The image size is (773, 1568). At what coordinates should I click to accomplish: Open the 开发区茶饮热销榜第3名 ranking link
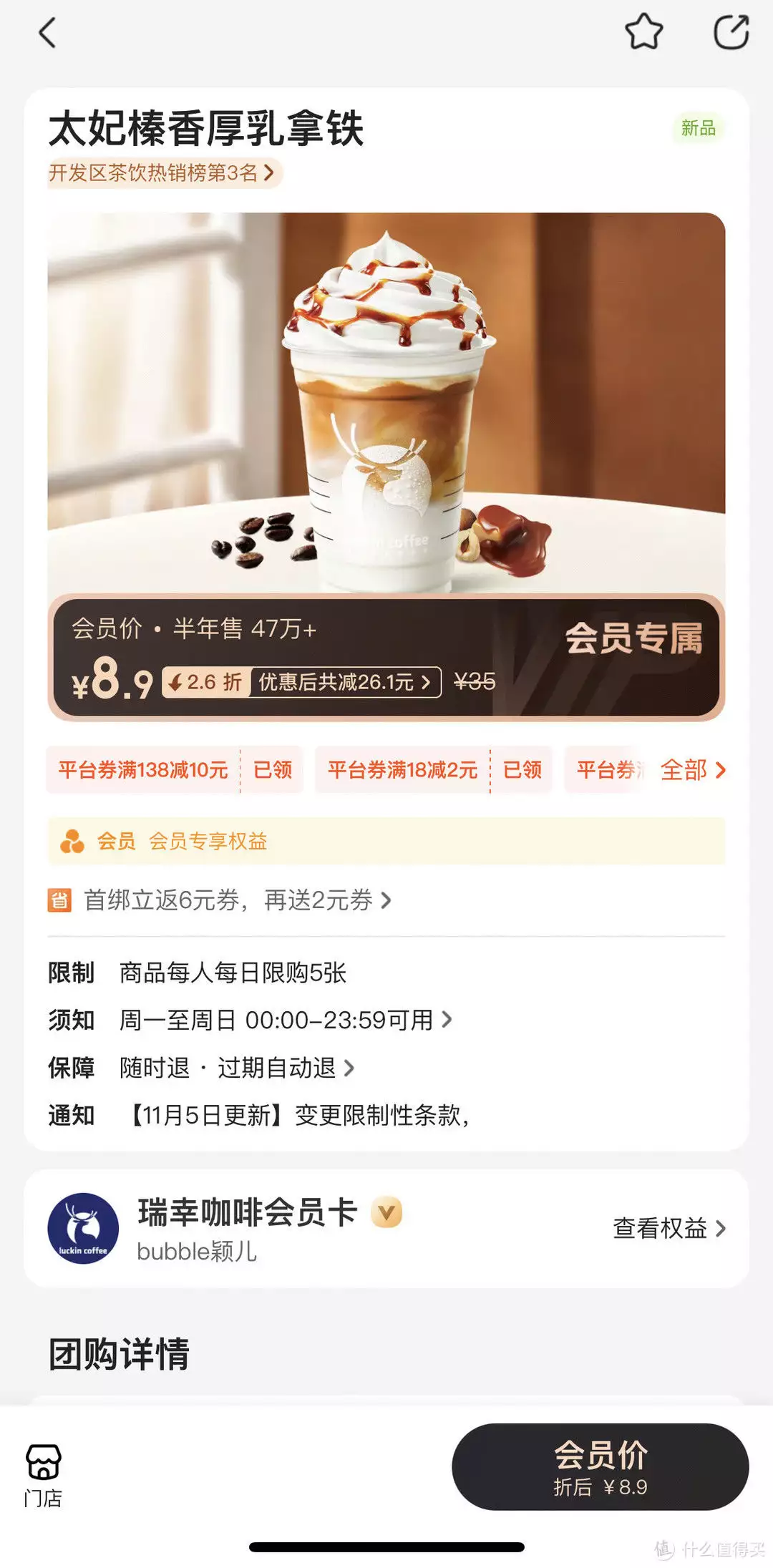[162, 172]
